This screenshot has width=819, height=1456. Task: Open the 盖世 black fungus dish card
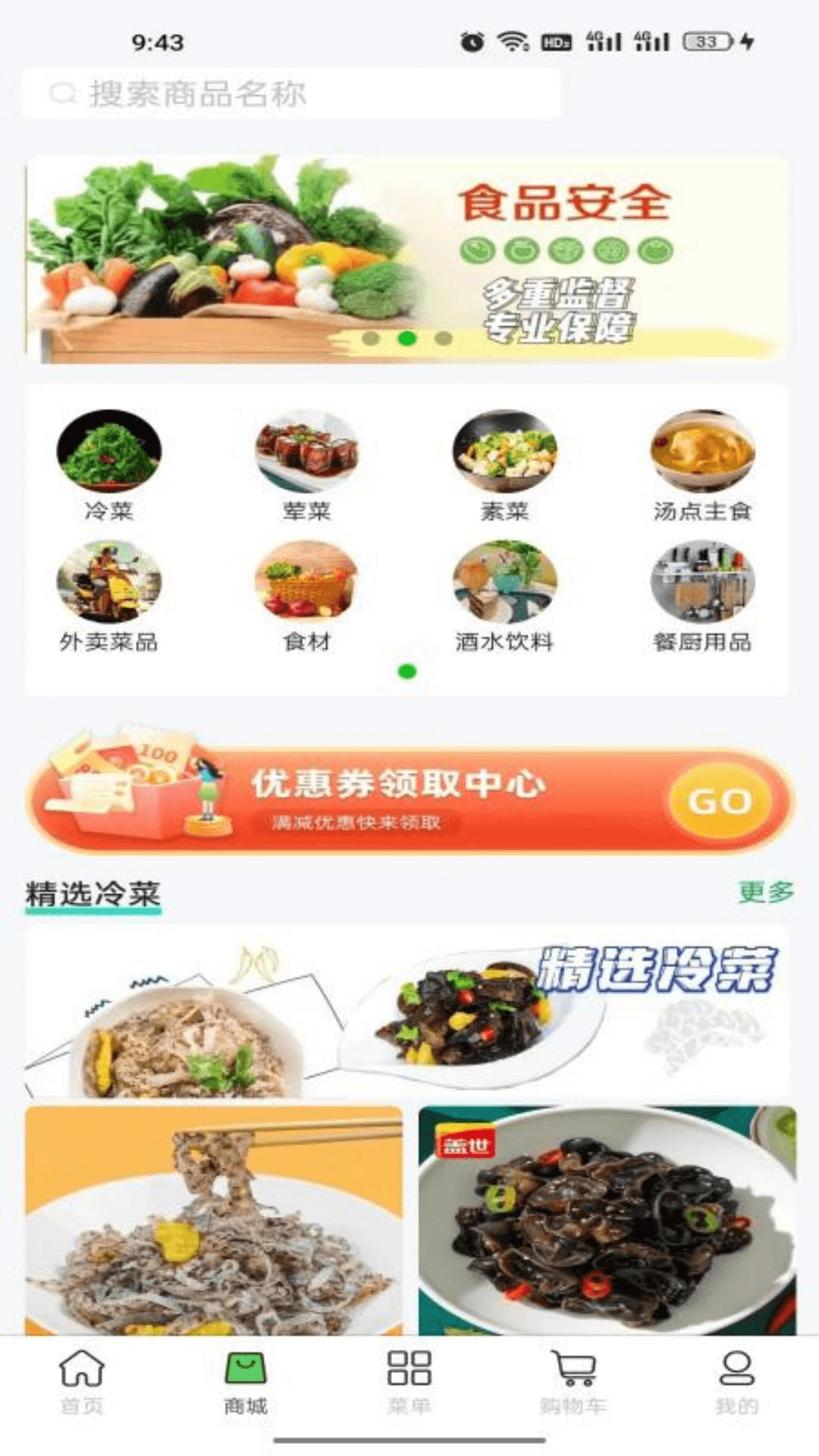coord(607,1221)
